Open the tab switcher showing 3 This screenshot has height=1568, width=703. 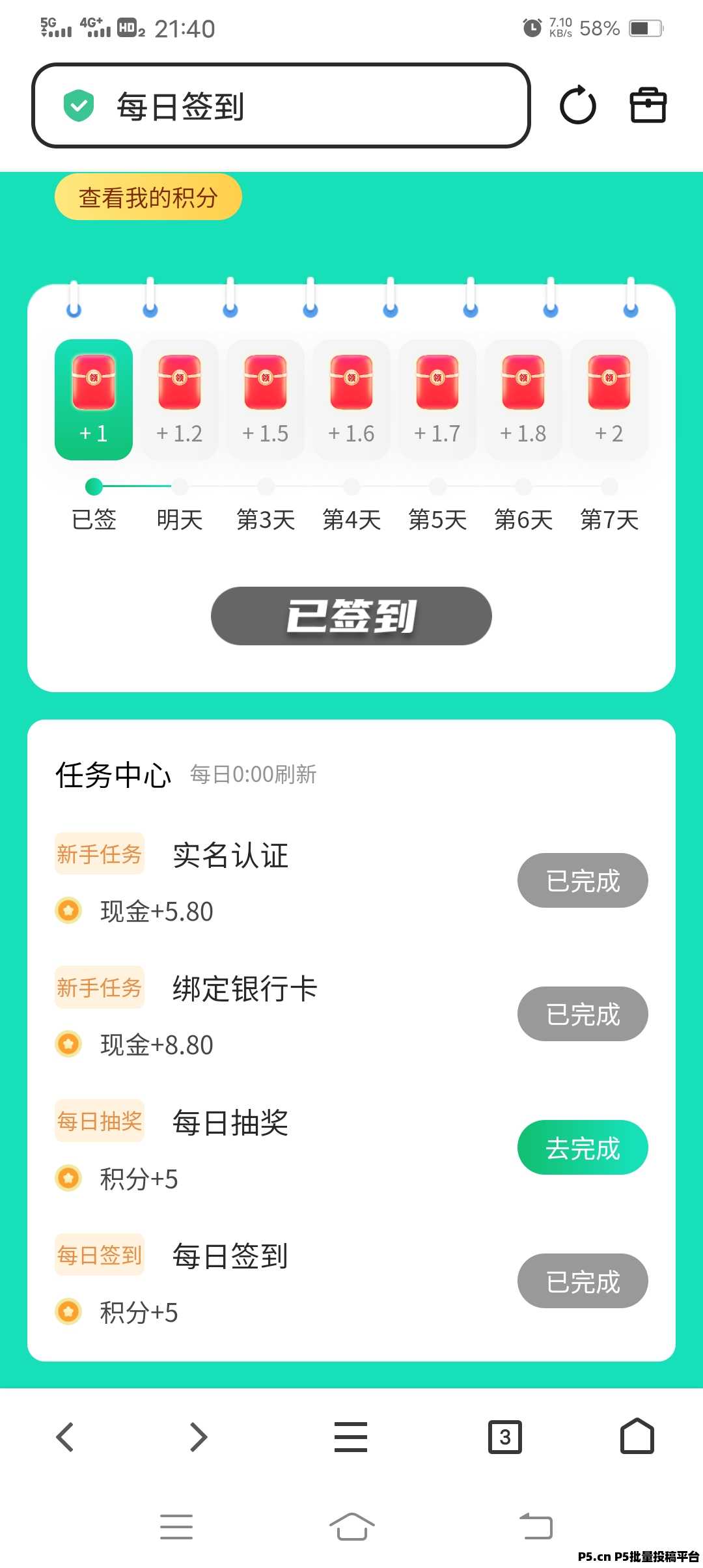pyautogui.click(x=506, y=1438)
